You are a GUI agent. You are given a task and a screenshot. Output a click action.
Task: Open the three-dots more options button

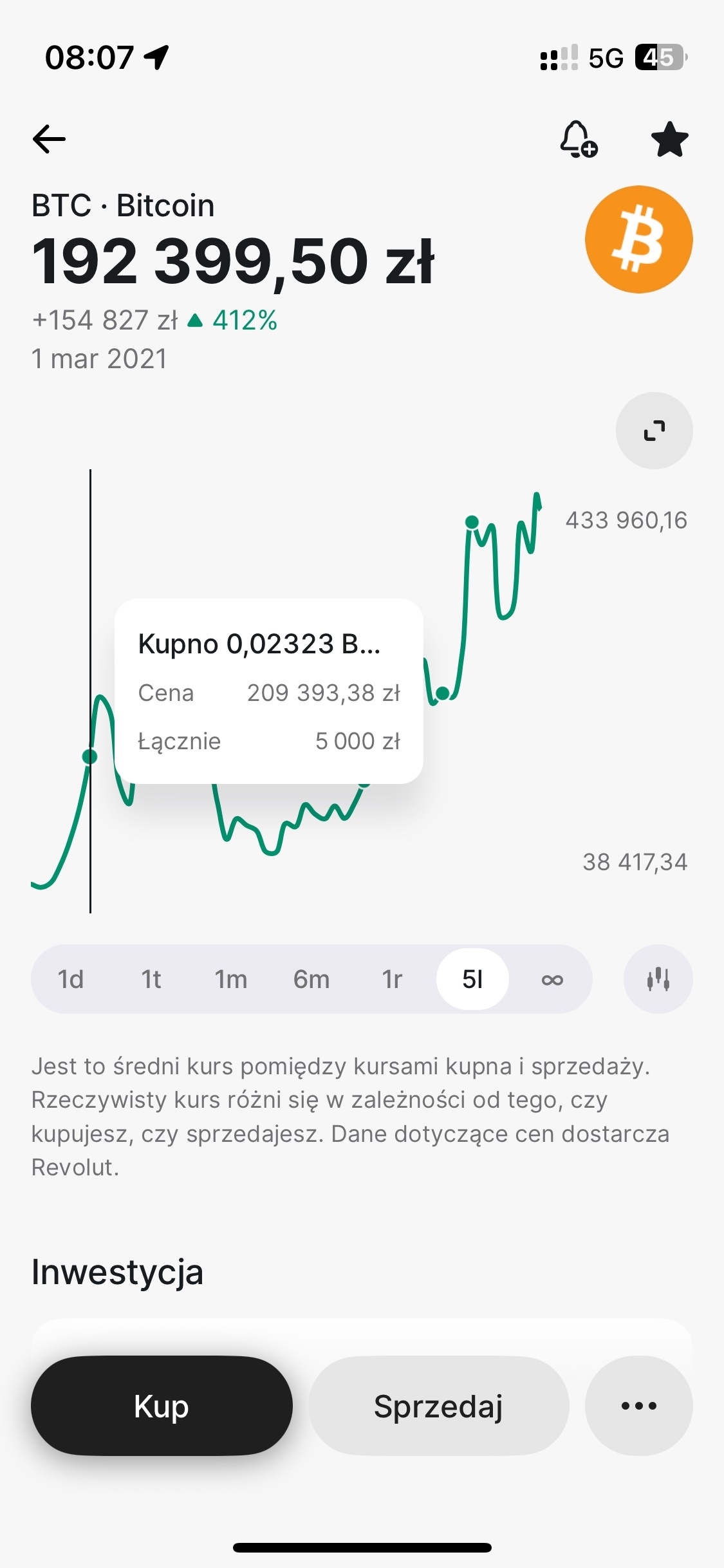638,1406
